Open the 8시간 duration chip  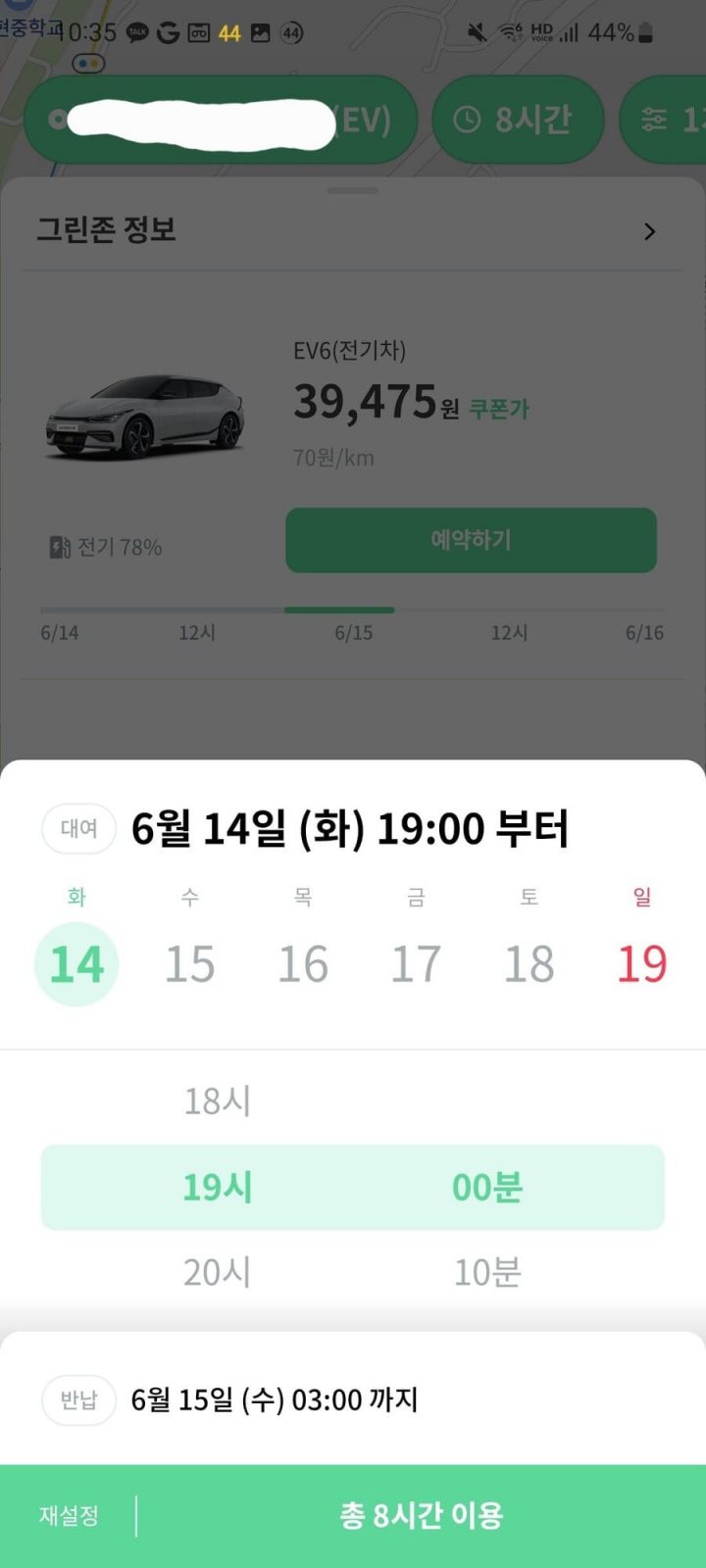click(517, 120)
